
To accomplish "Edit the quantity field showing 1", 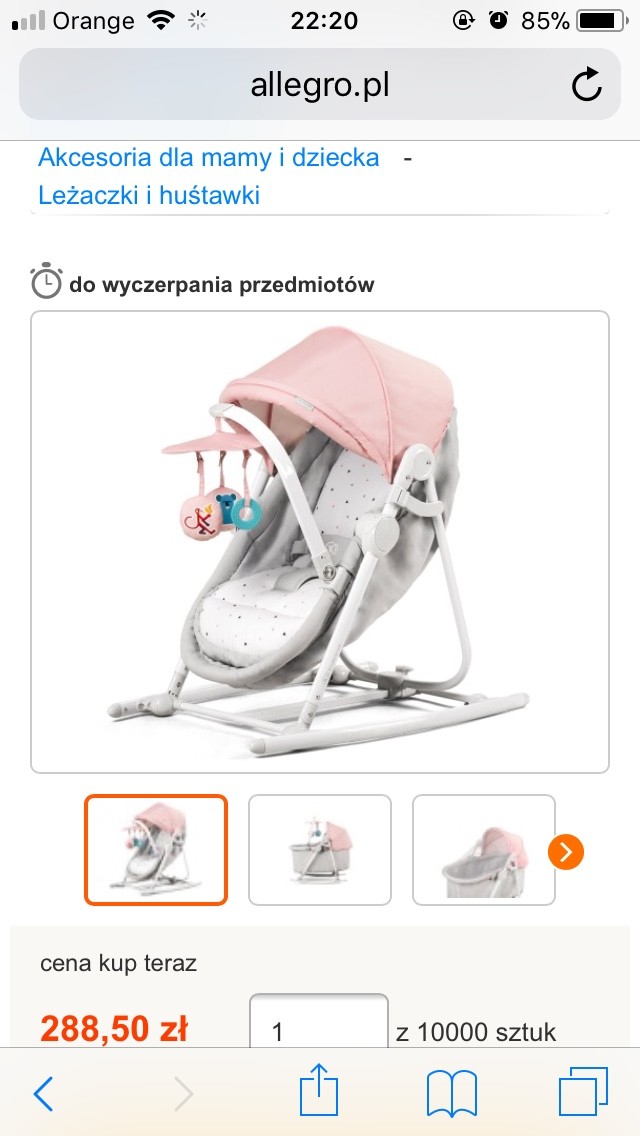I will pos(319,1022).
